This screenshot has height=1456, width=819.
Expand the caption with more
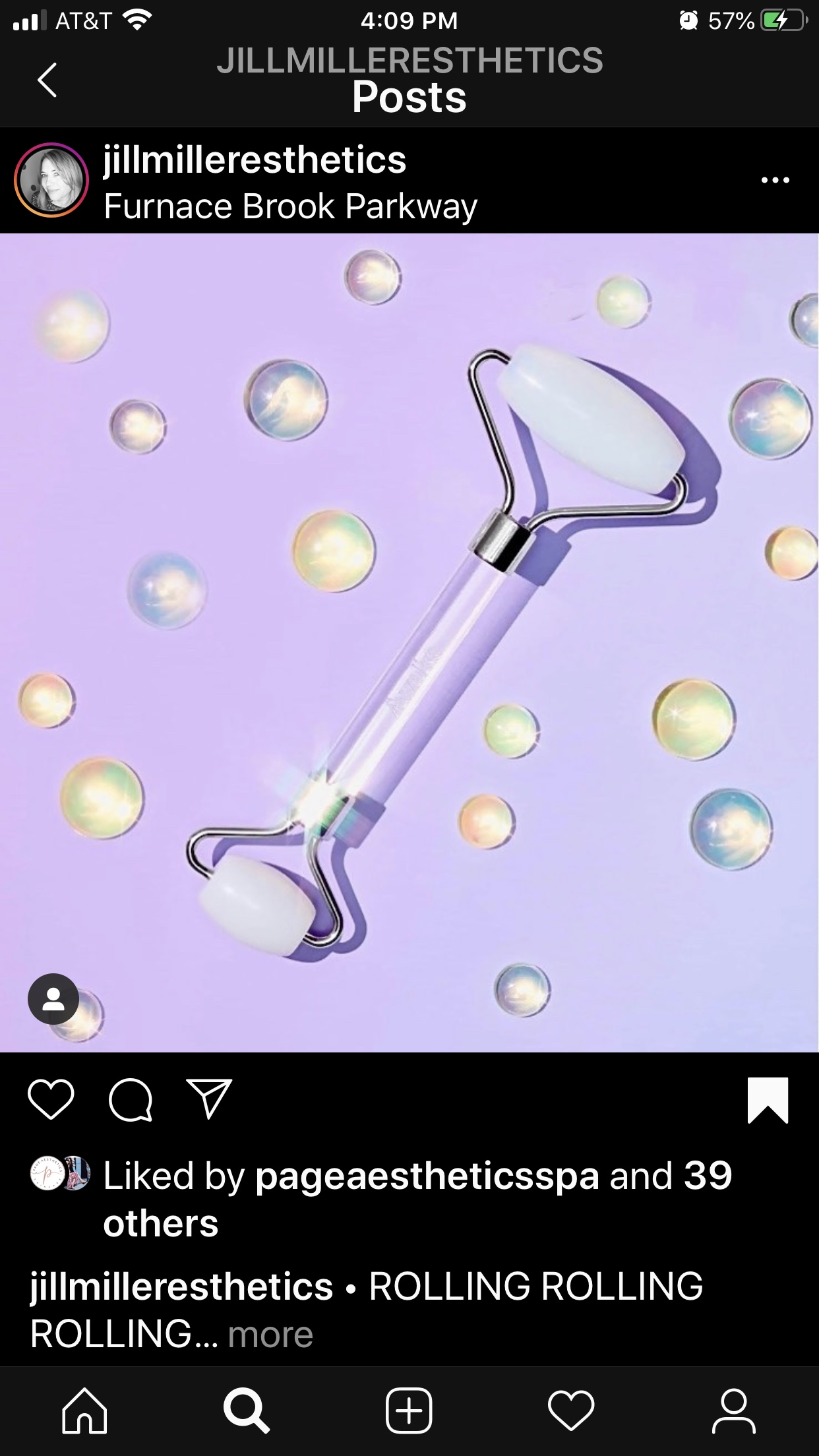point(270,1335)
